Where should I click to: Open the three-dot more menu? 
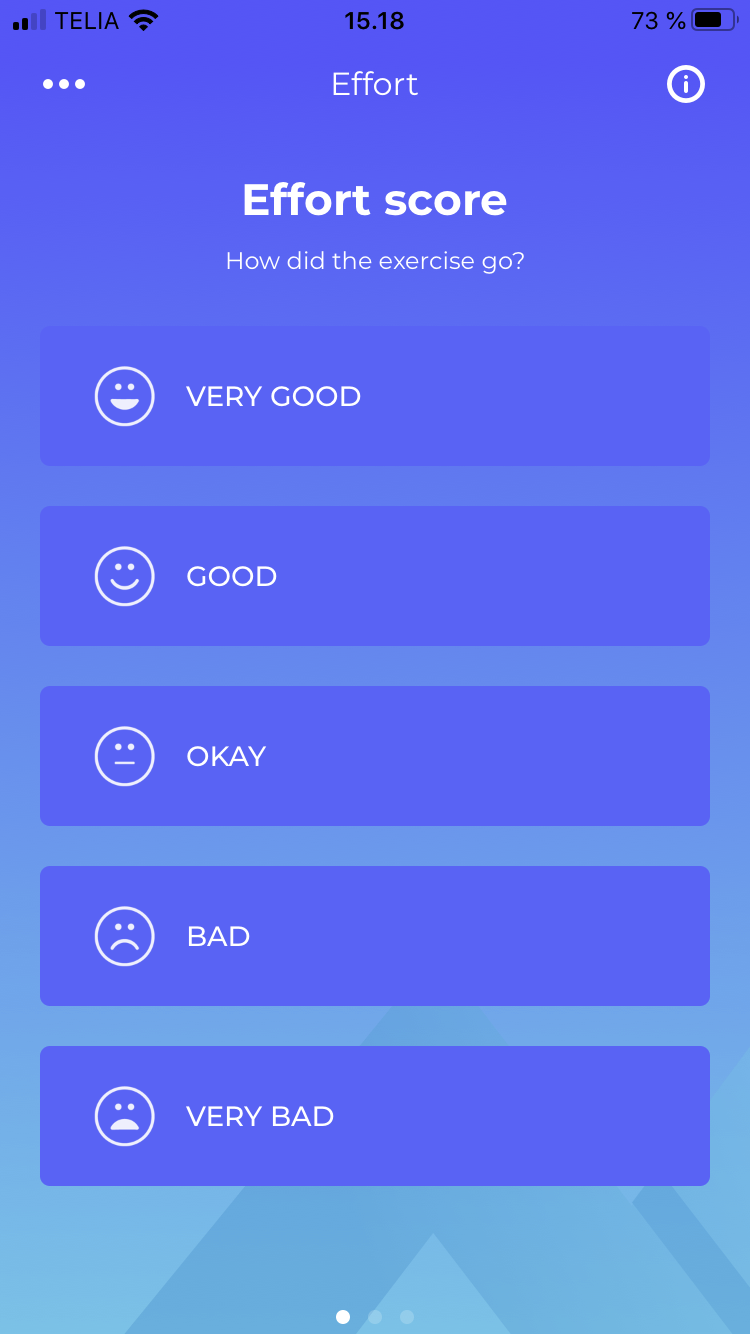coord(64,84)
